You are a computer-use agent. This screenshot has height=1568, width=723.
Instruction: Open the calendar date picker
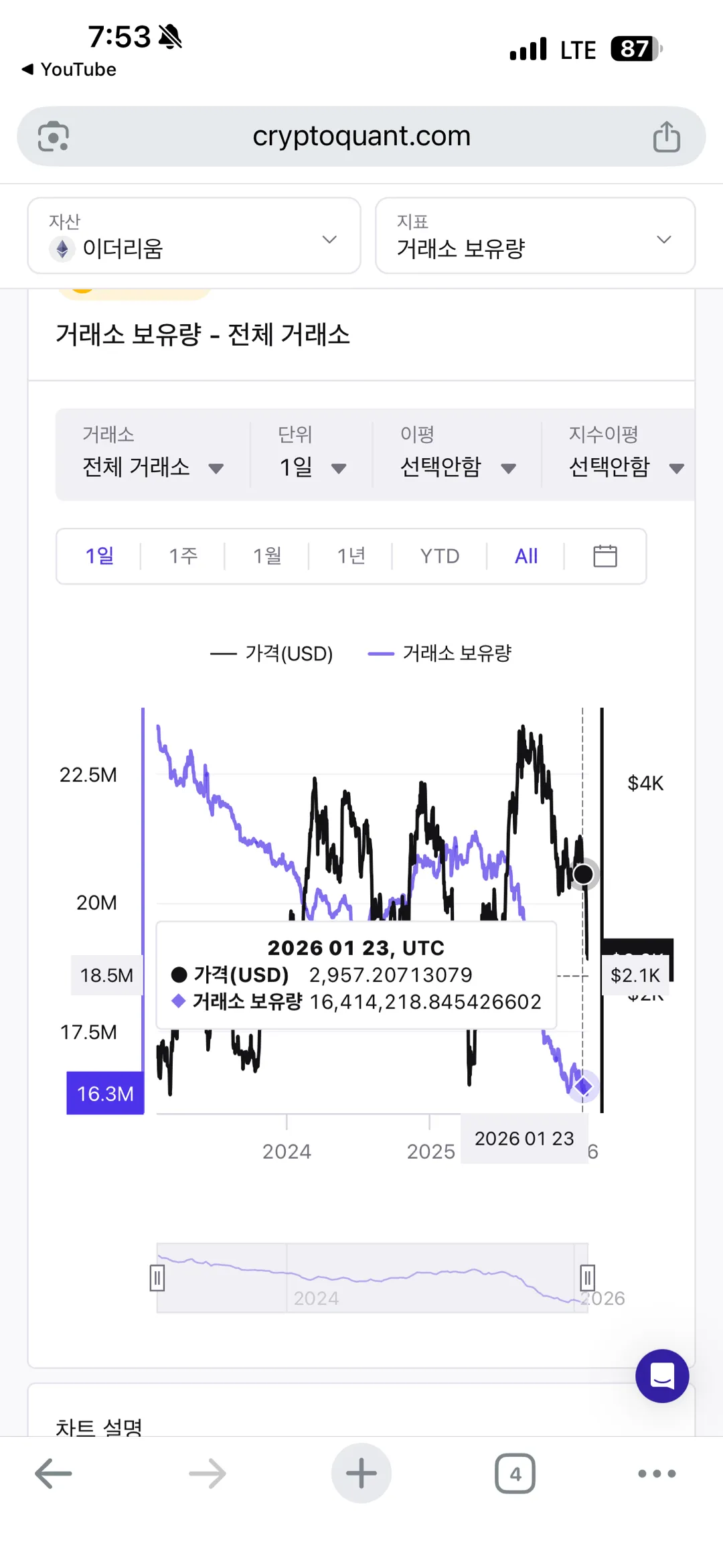[605, 556]
